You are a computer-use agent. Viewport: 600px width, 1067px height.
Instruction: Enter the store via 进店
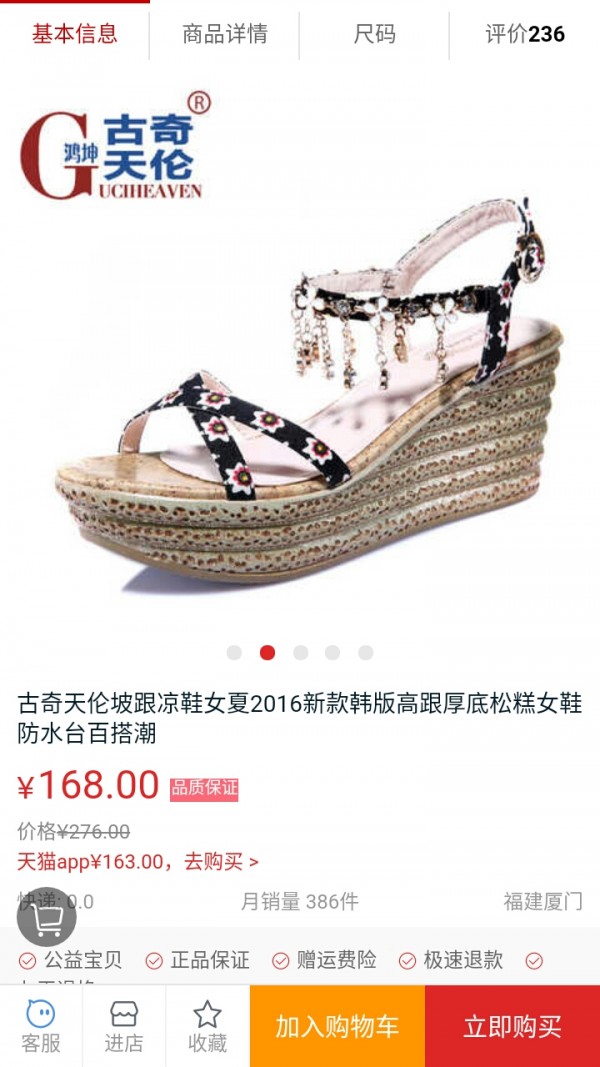pyautogui.click(x=124, y=1026)
